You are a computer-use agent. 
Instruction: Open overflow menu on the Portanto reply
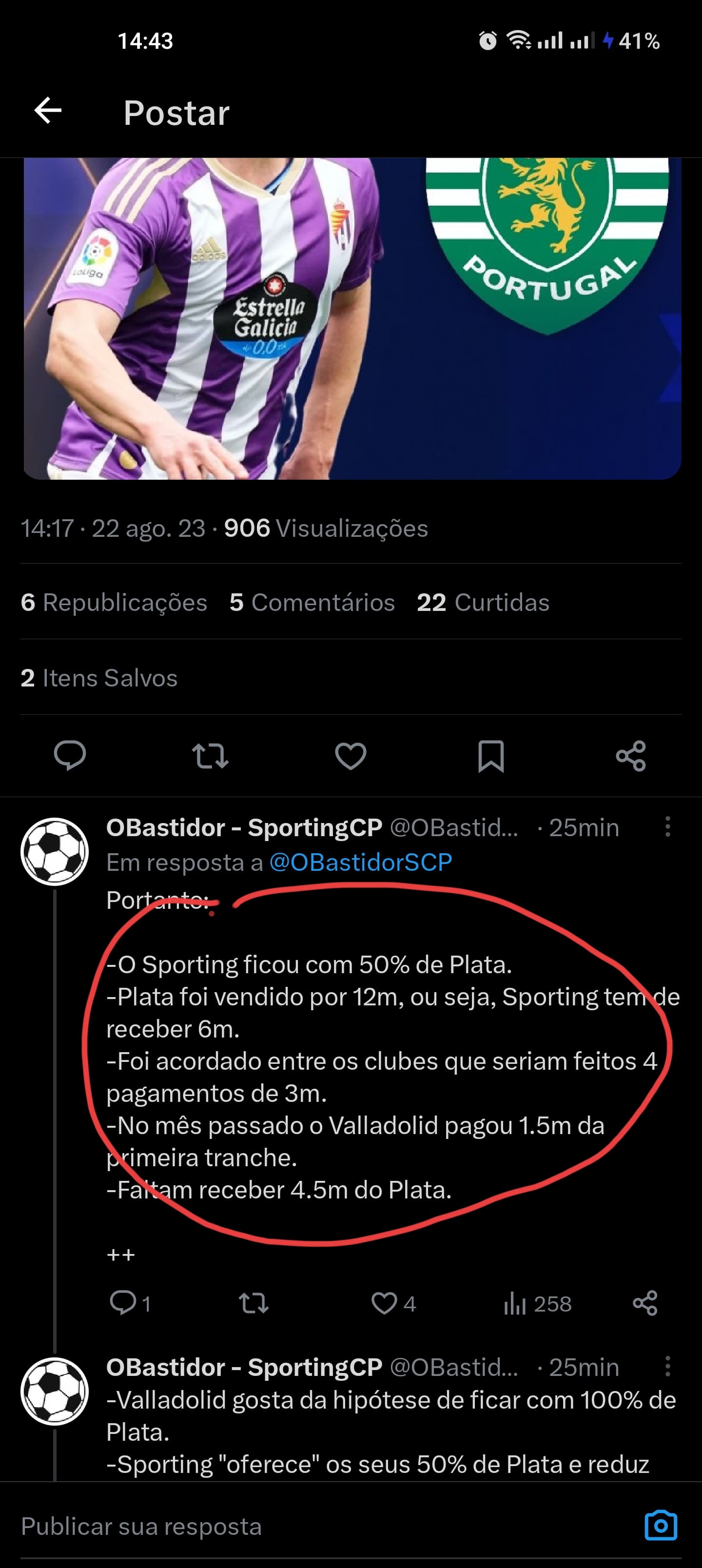667,827
